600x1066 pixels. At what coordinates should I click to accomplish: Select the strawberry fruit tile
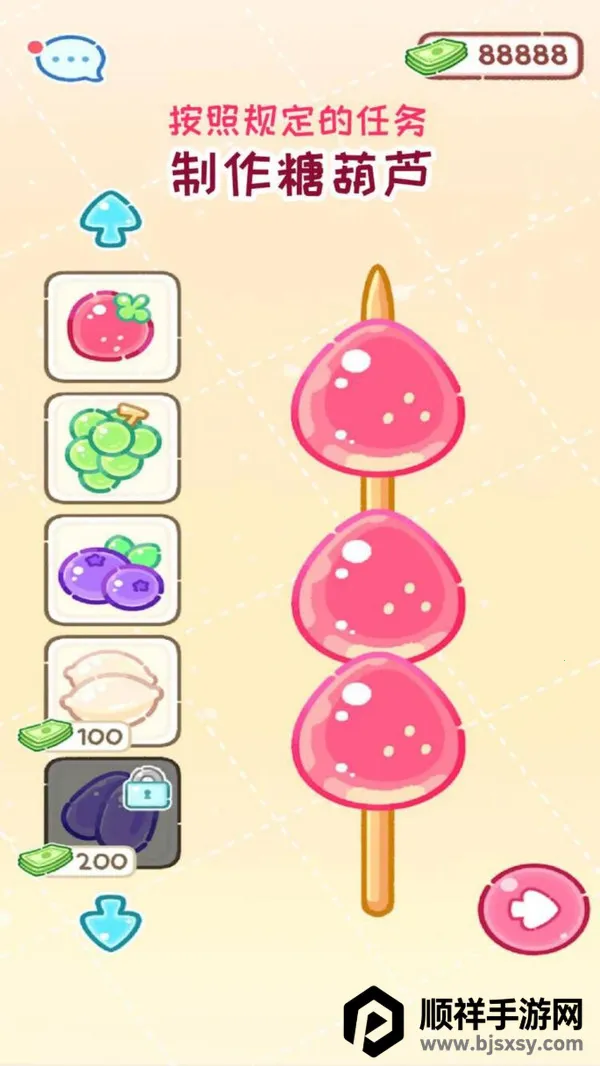point(112,325)
